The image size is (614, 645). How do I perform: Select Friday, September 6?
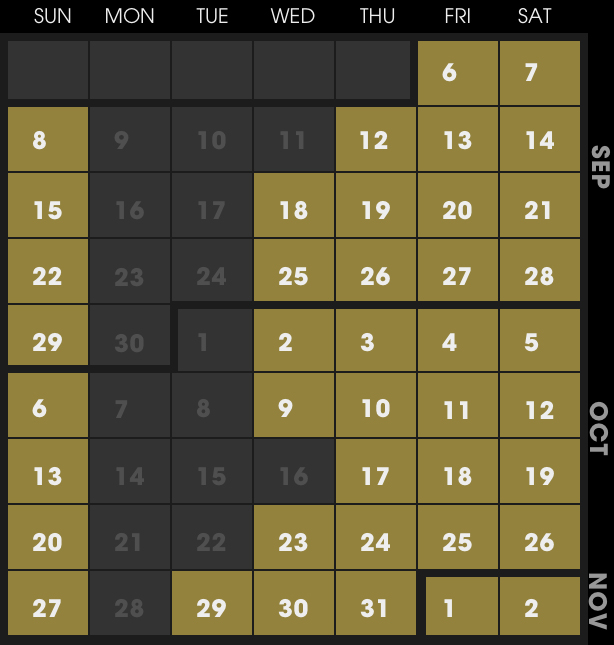click(457, 73)
